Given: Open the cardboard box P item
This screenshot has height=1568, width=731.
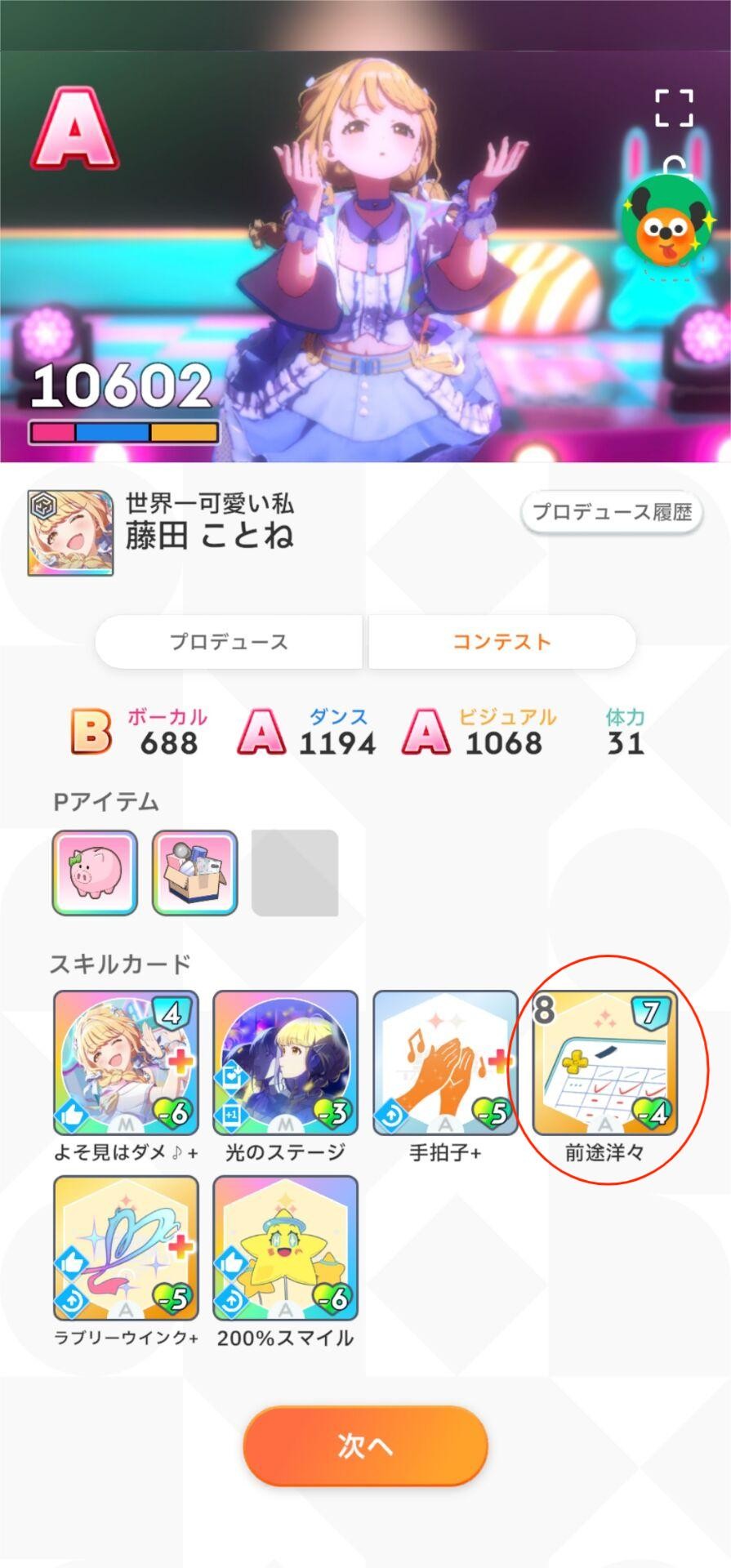Looking at the screenshot, I should point(195,872).
